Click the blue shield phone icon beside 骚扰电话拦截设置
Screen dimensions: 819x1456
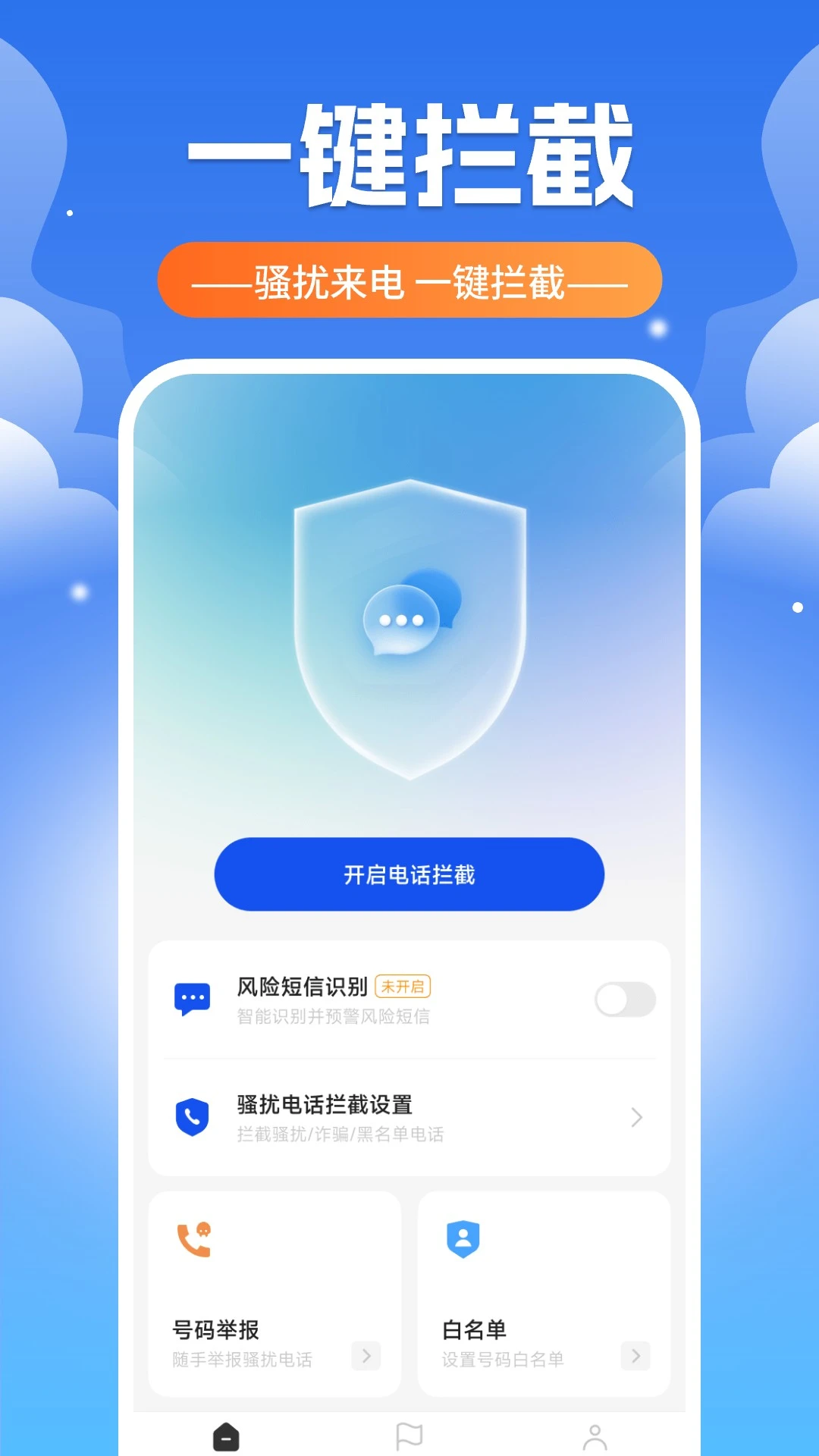point(192,1117)
